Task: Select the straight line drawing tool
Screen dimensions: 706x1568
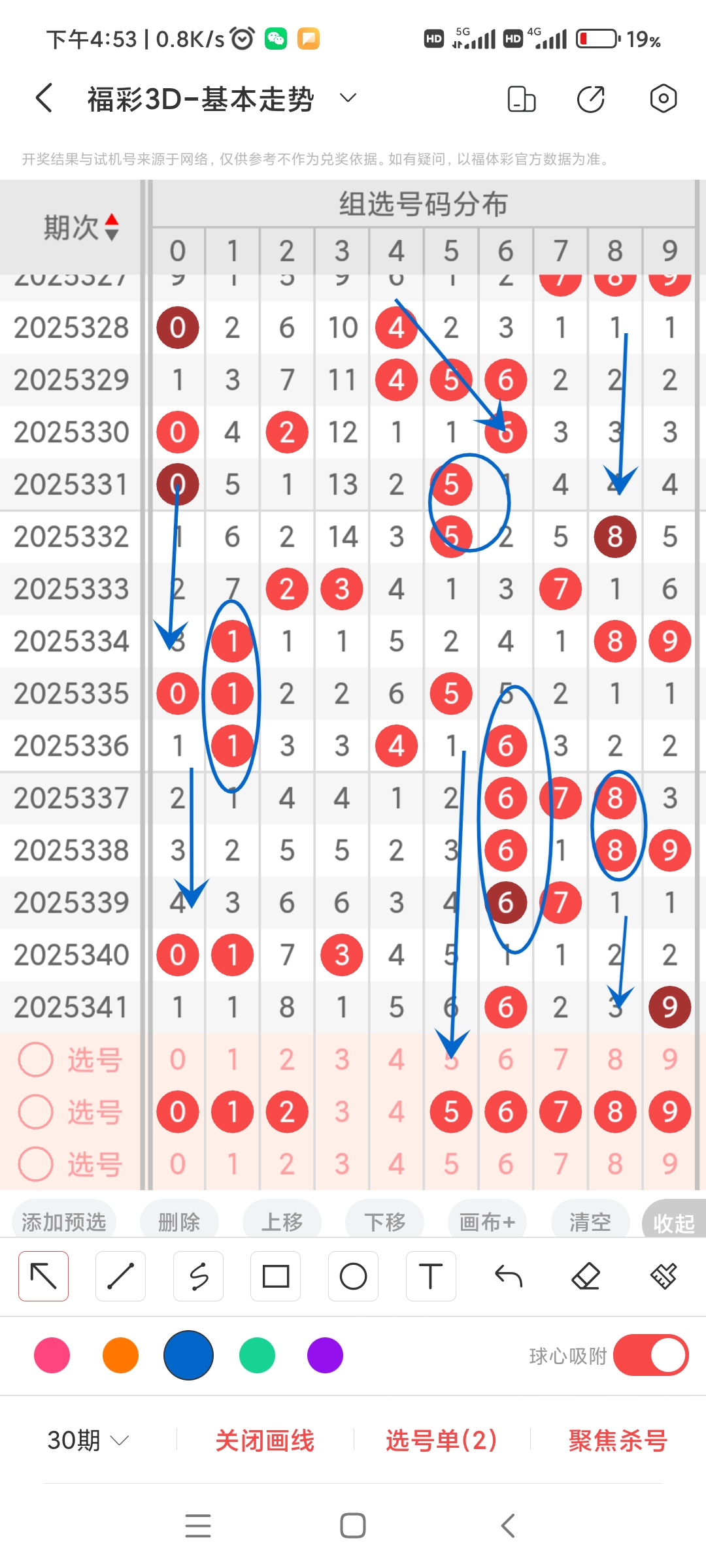Action: click(x=120, y=1275)
